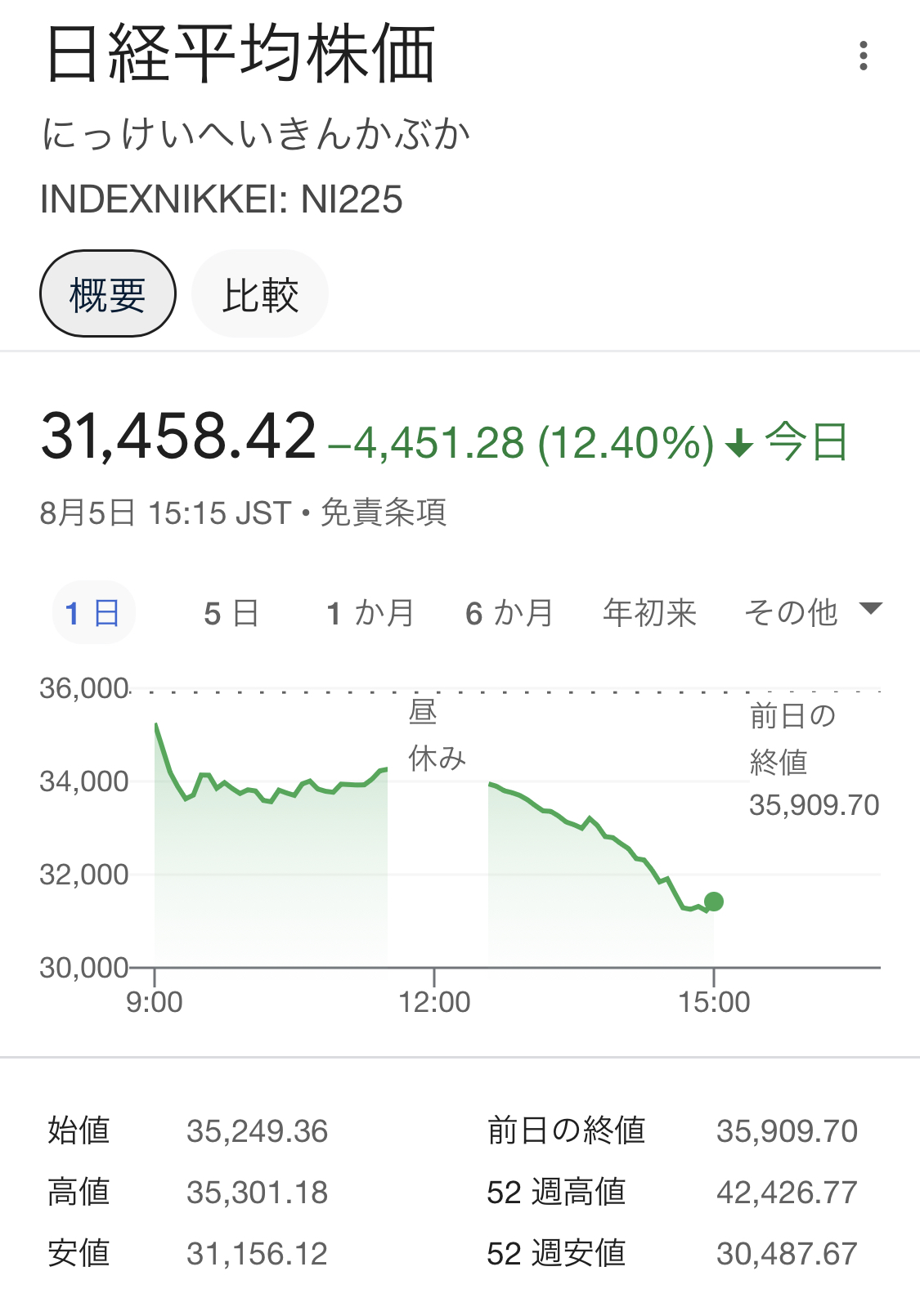
Task: Switch chart to 6か月 range
Action: (509, 612)
